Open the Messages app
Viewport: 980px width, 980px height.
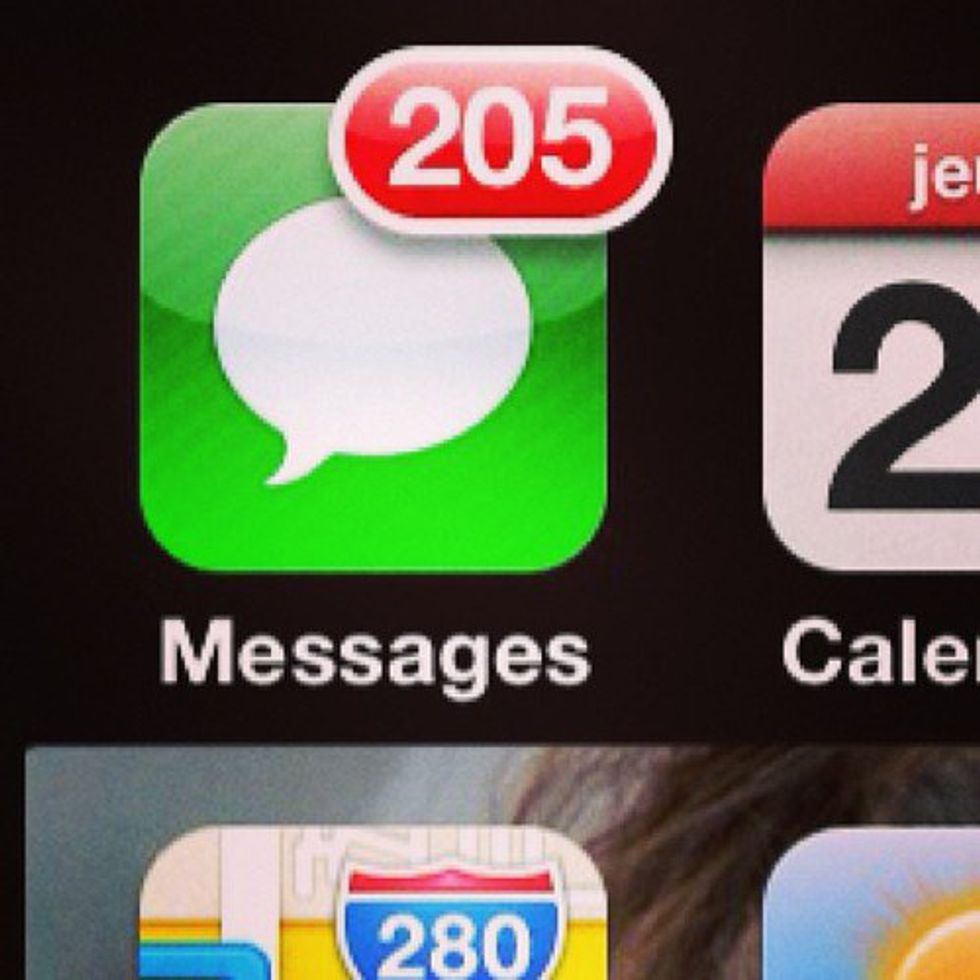coord(372,340)
